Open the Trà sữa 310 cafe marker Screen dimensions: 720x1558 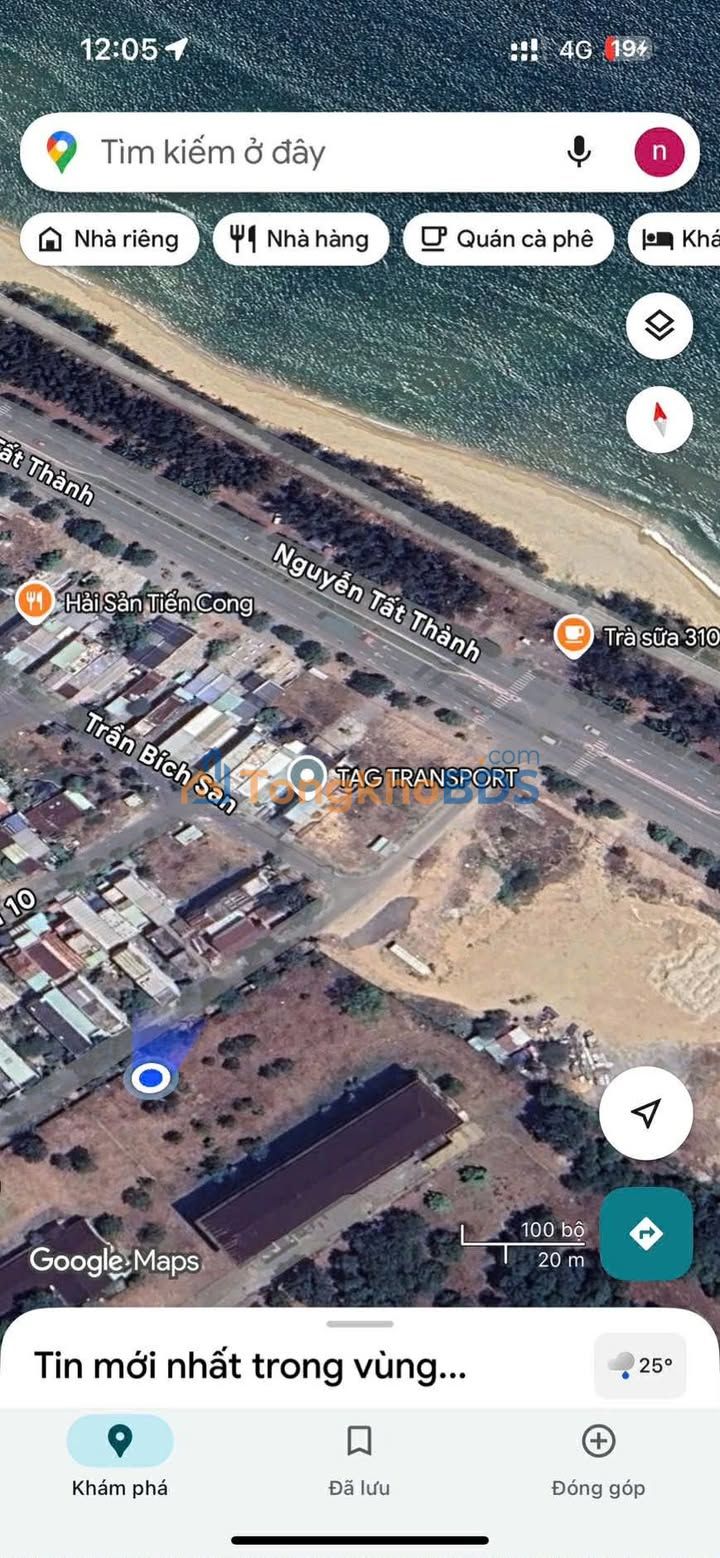point(574,636)
